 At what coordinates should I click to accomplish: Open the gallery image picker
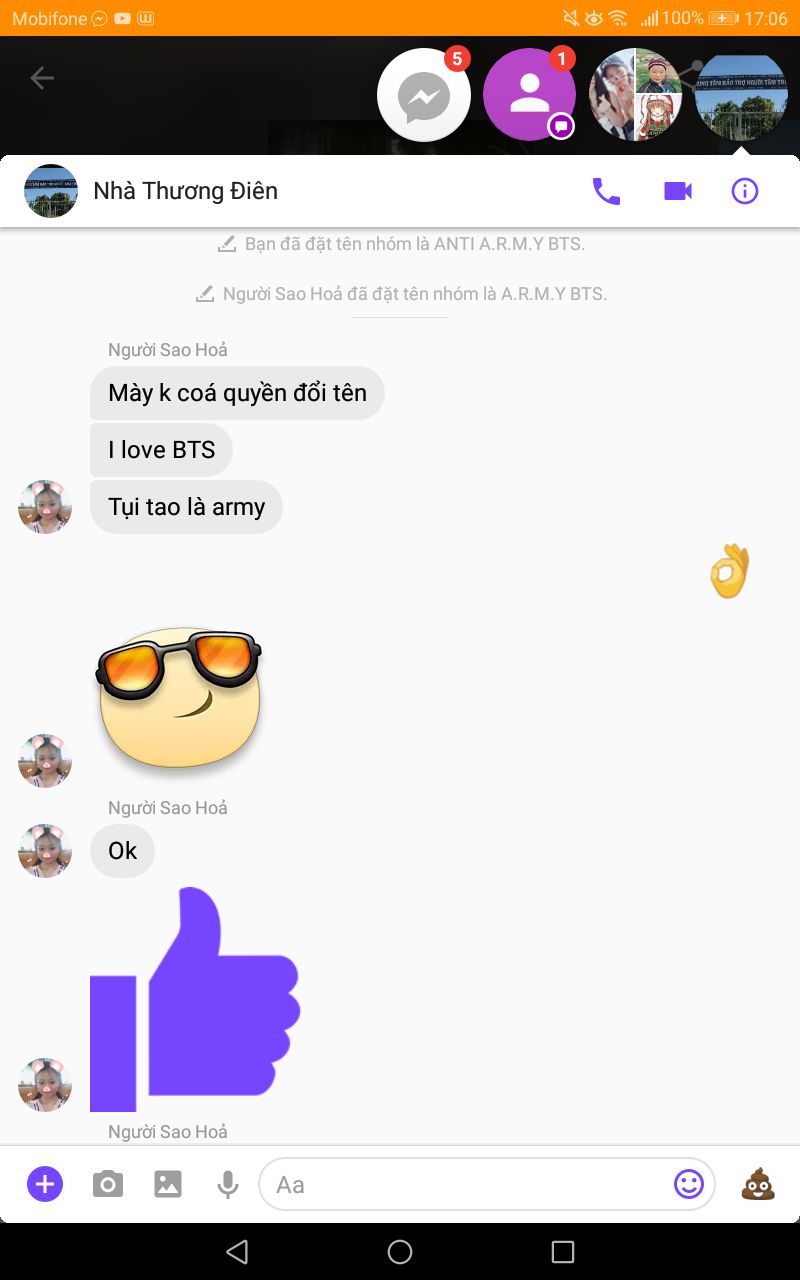coord(168,1185)
